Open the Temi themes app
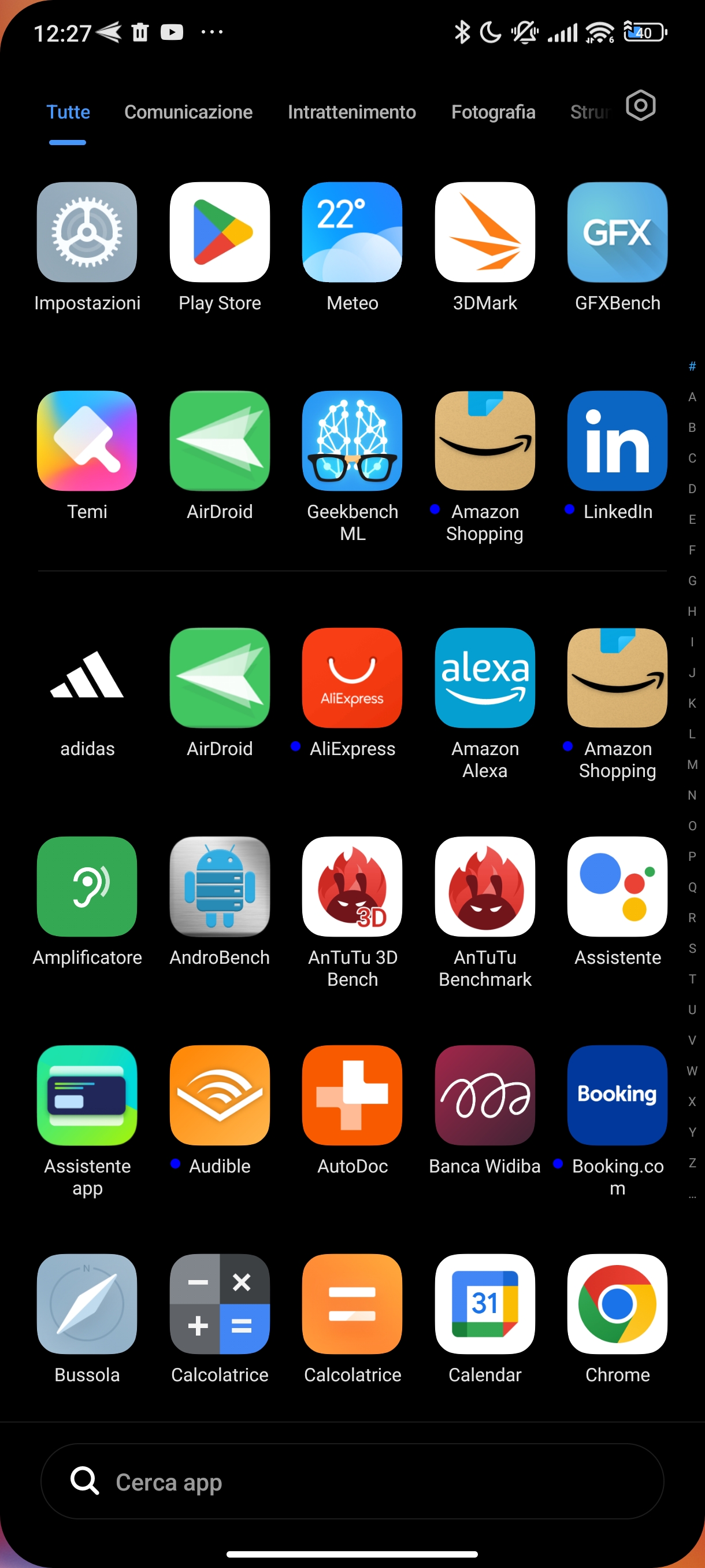 pyautogui.click(x=87, y=441)
